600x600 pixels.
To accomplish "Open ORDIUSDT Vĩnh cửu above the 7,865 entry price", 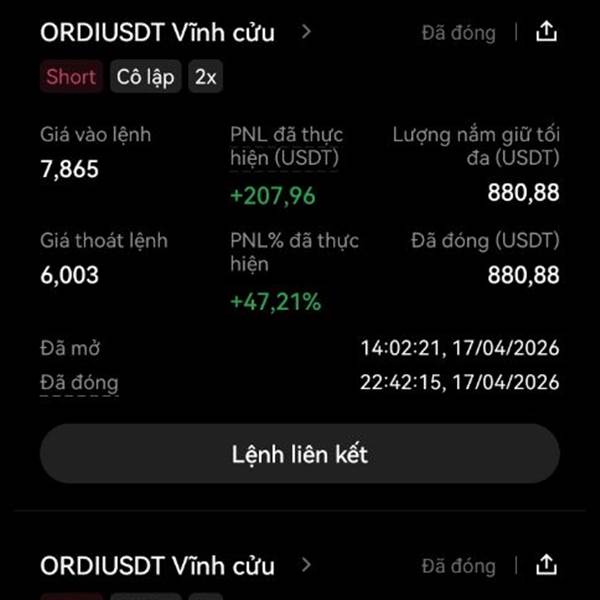I will pyautogui.click(x=176, y=32).
